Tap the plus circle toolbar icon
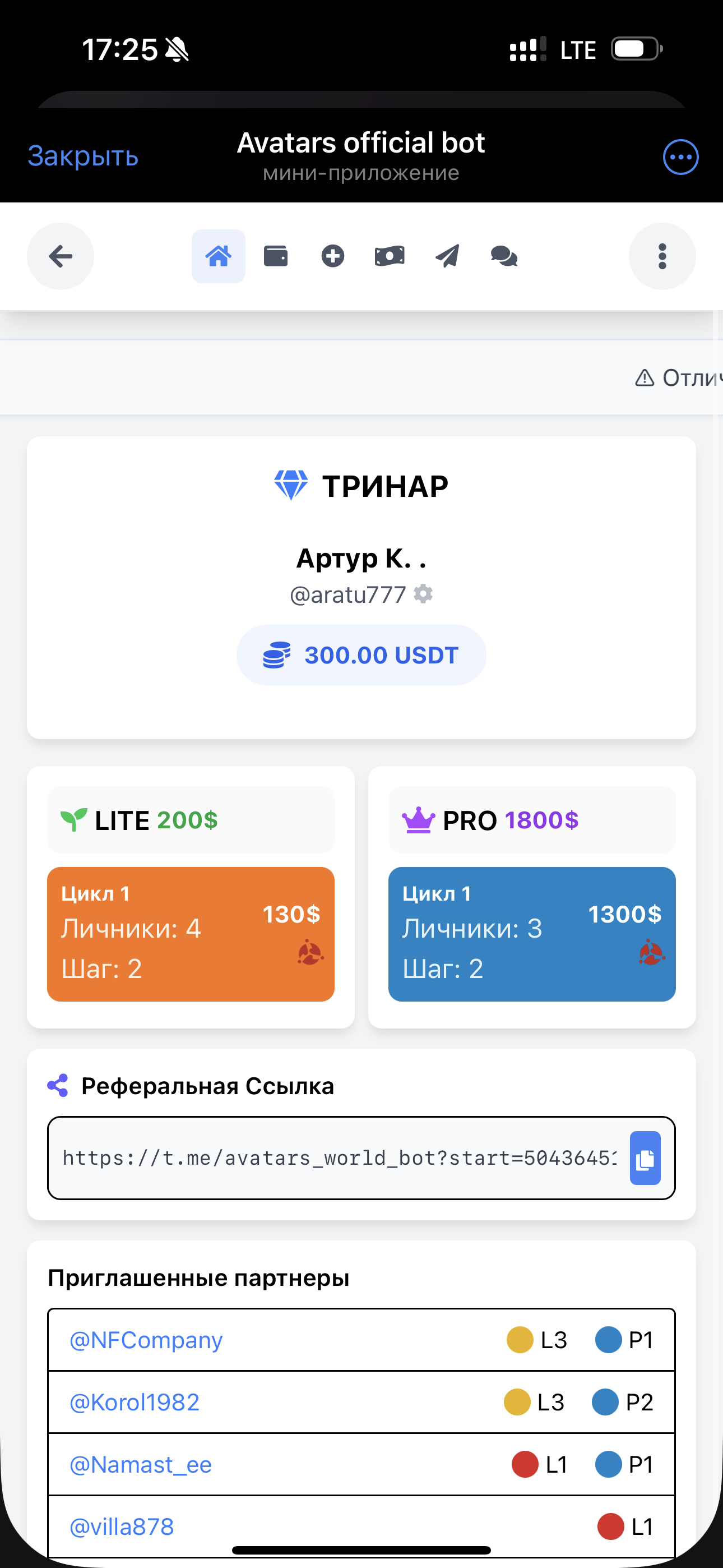Image resolution: width=723 pixels, height=1568 pixels. (332, 256)
